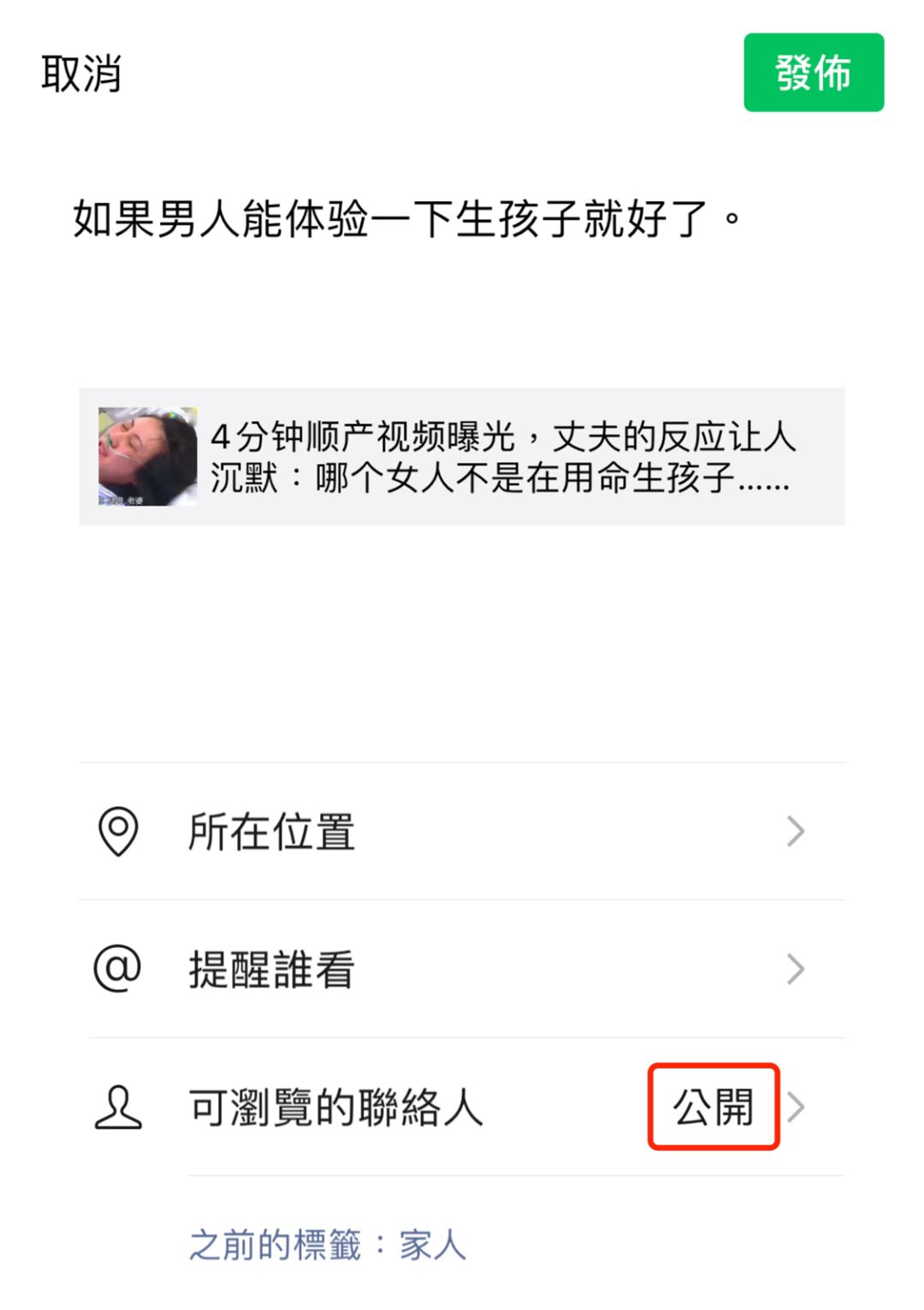Open the shared 顺产视频 article card
Viewport: 924px width, 1310px height.
point(462,457)
